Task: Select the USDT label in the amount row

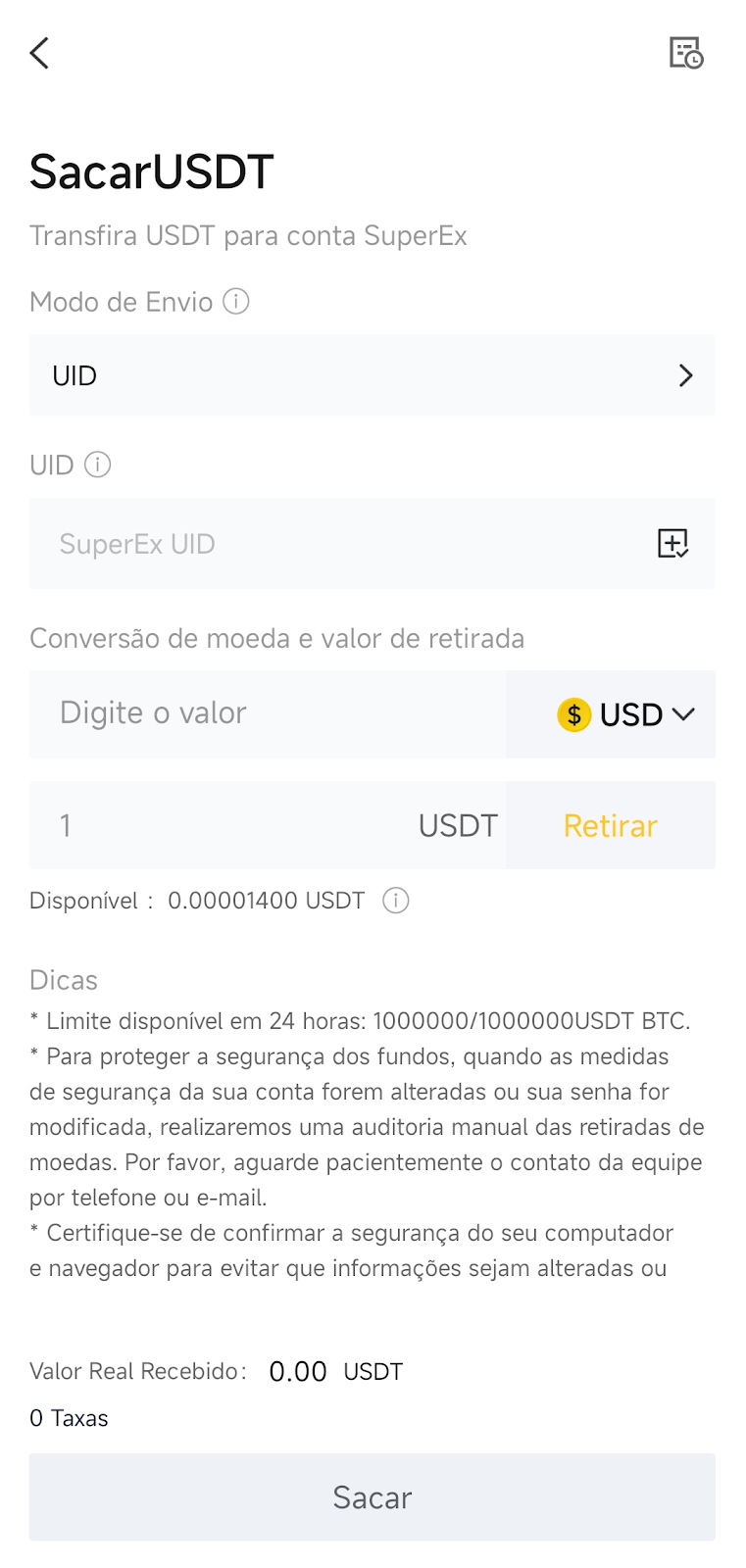Action: click(457, 825)
